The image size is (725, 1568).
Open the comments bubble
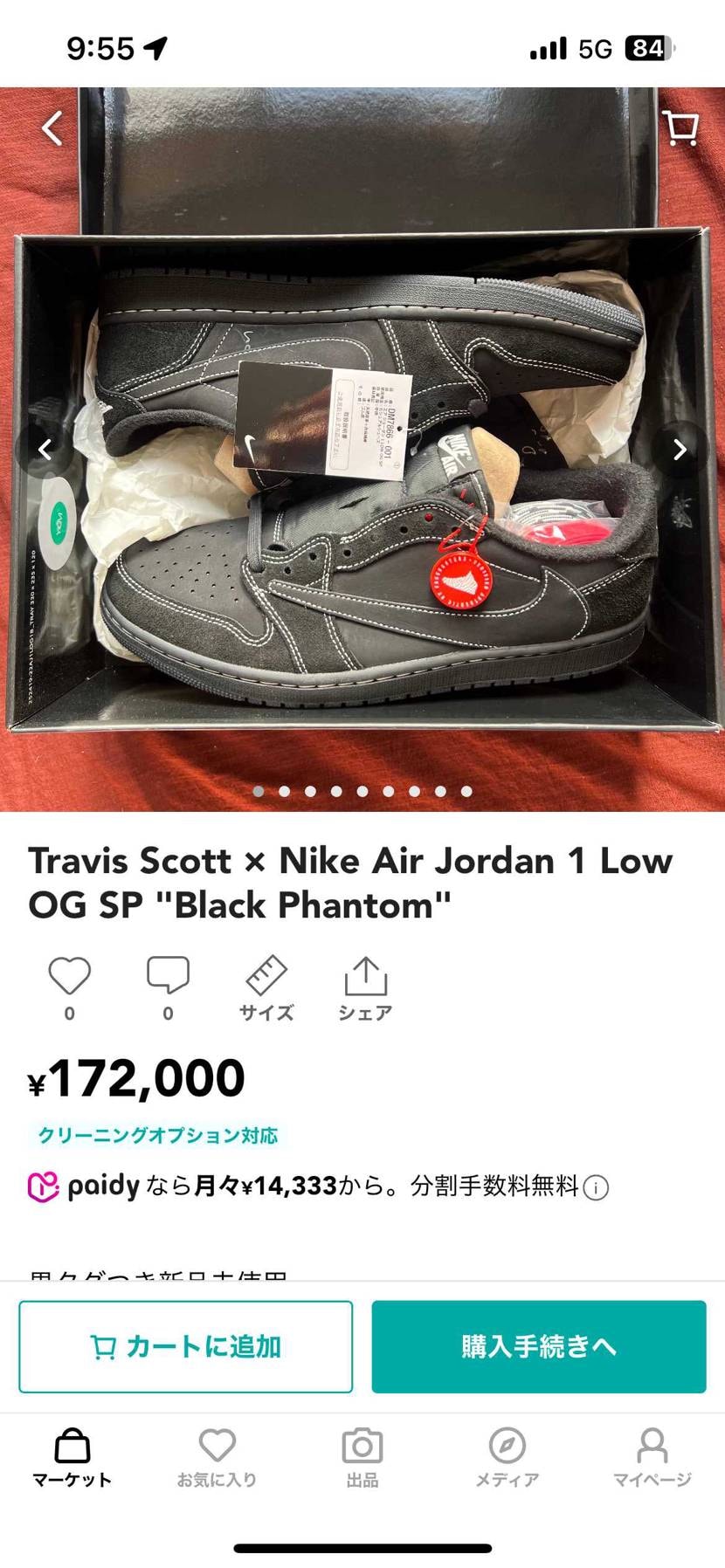pyautogui.click(x=168, y=977)
